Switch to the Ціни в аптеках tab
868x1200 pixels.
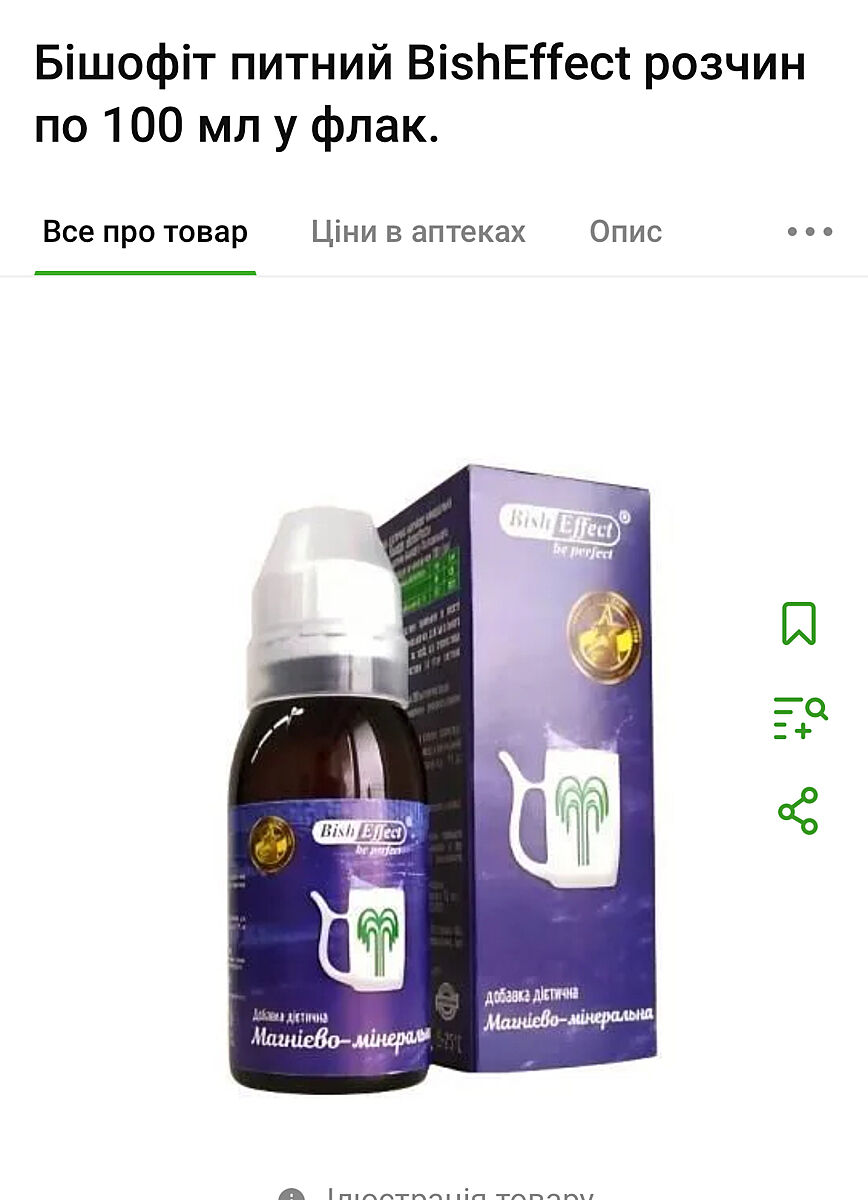coord(418,232)
